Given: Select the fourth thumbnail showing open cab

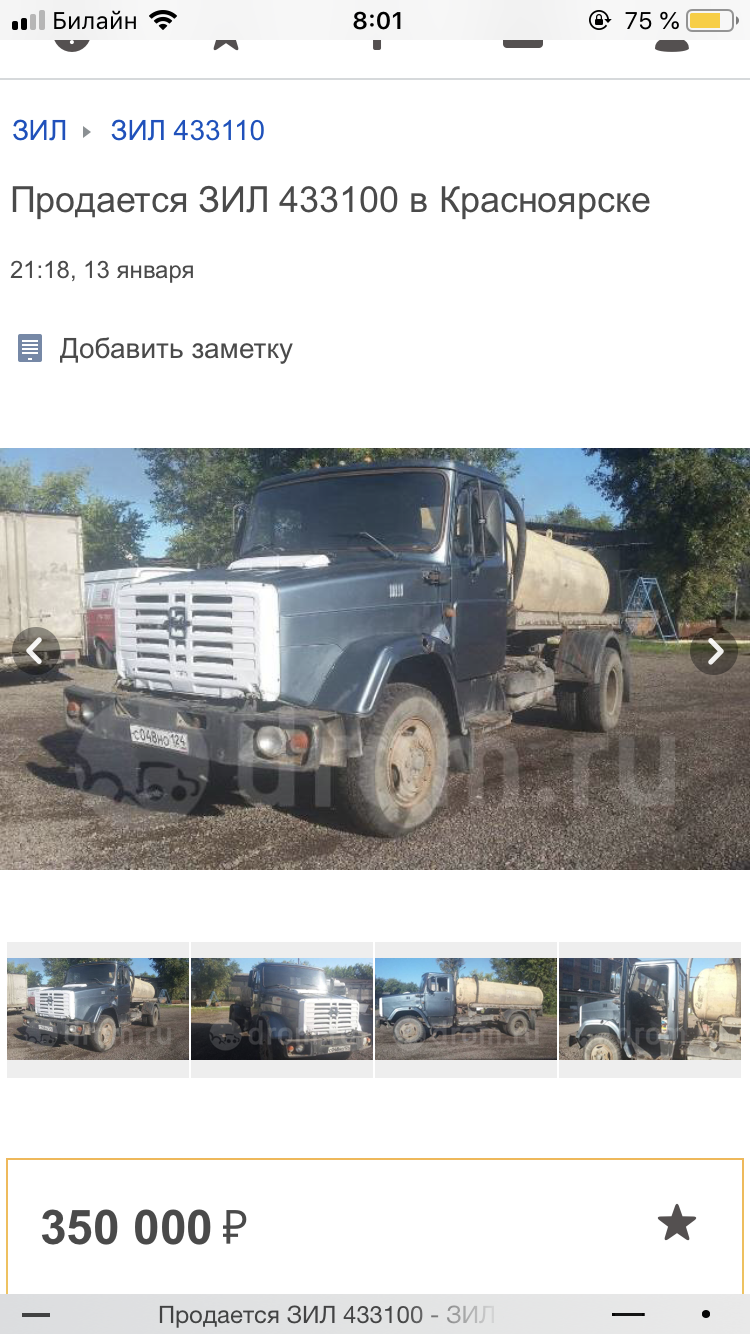Looking at the screenshot, I should tap(650, 1009).
